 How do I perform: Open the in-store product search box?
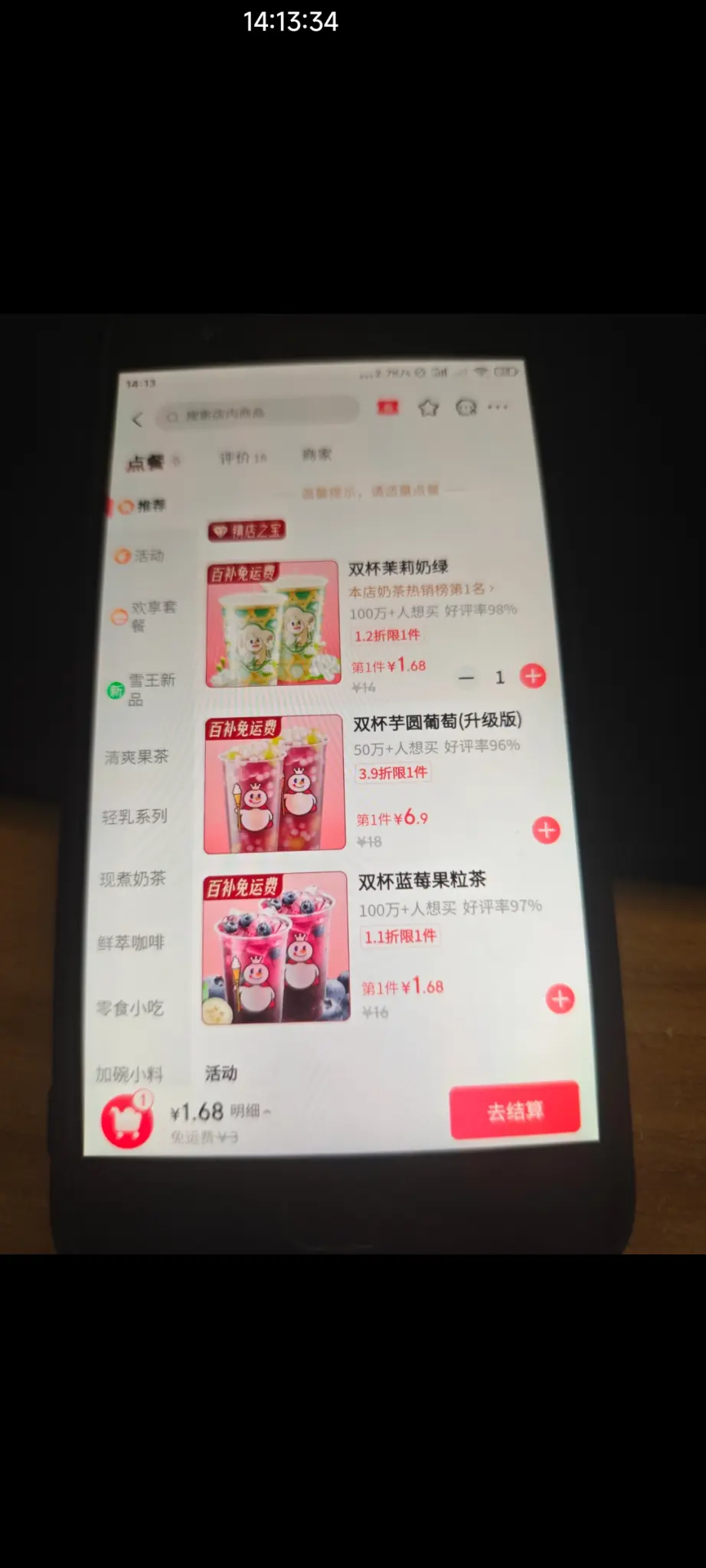click(257, 413)
